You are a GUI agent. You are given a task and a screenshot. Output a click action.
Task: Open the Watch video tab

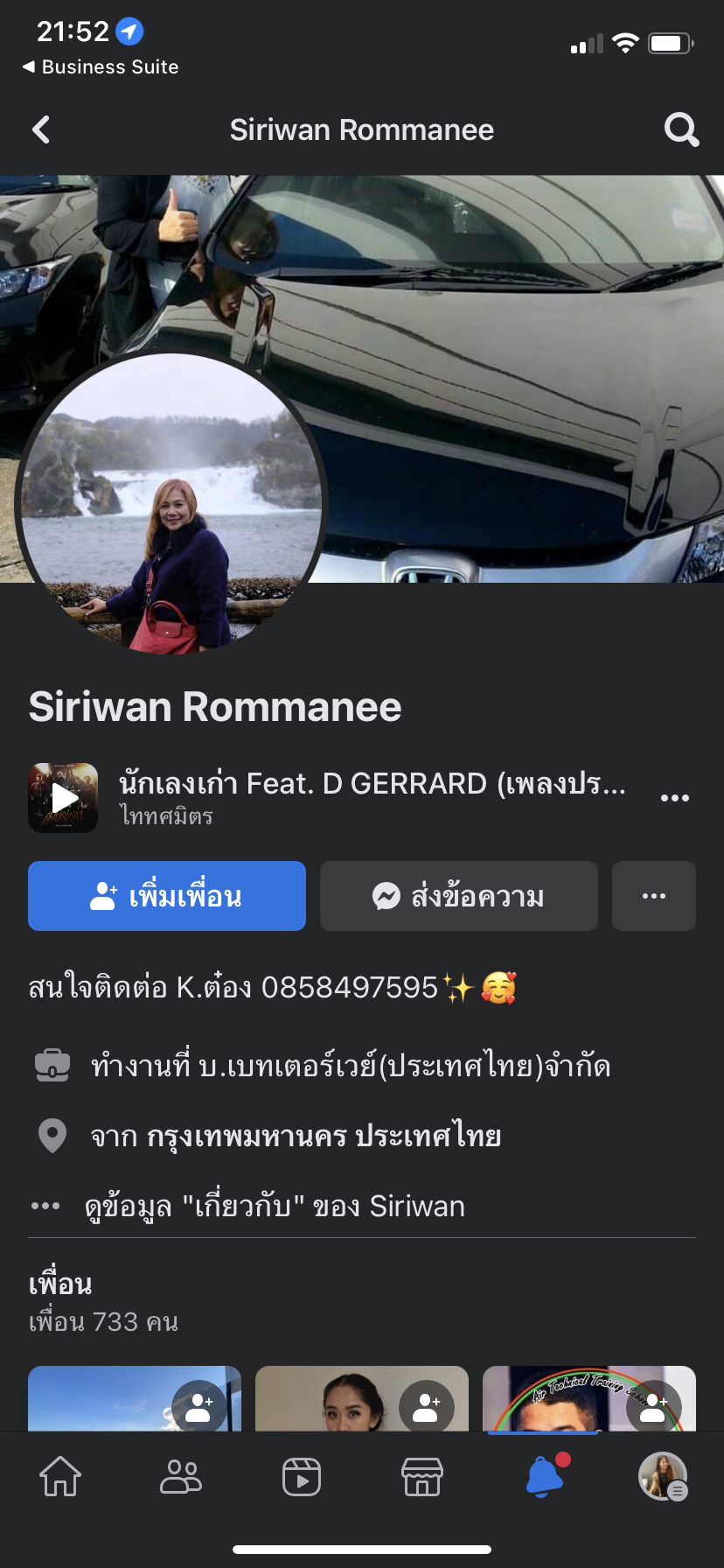point(302,1477)
